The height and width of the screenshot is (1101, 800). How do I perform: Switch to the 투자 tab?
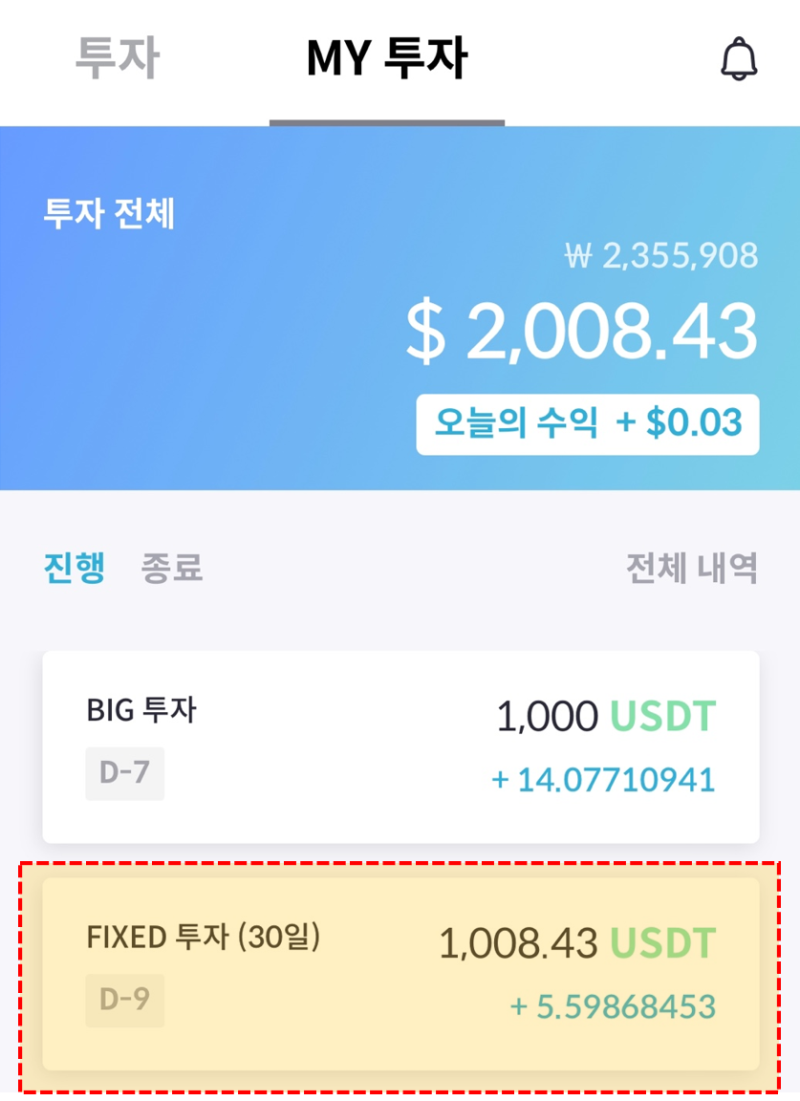120,58
